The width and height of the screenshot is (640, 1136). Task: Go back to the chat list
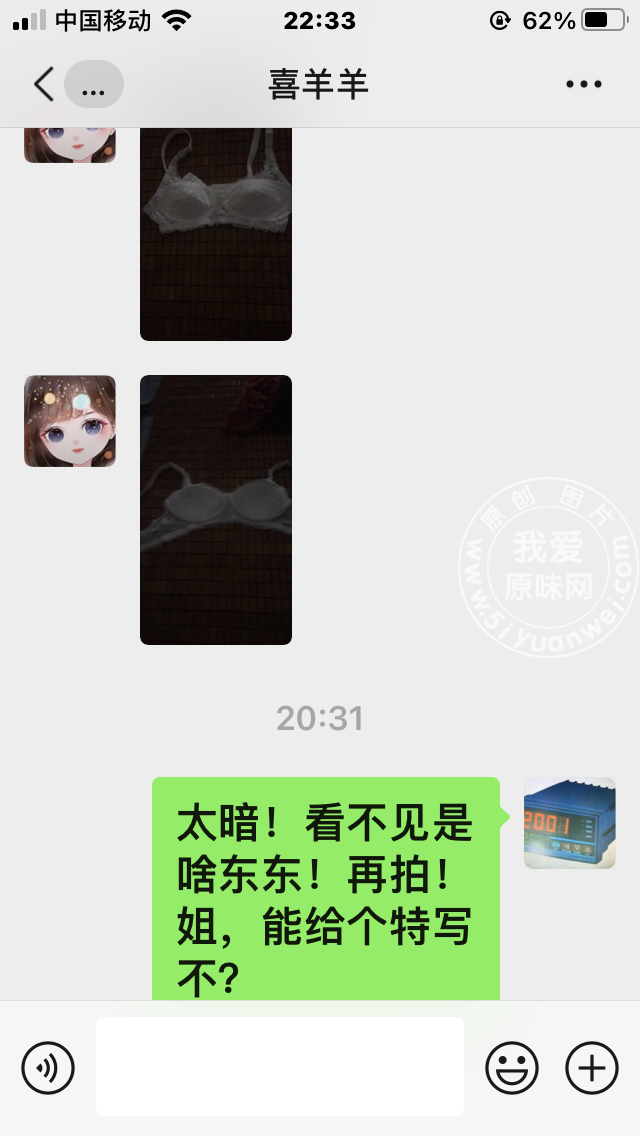point(44,84)
